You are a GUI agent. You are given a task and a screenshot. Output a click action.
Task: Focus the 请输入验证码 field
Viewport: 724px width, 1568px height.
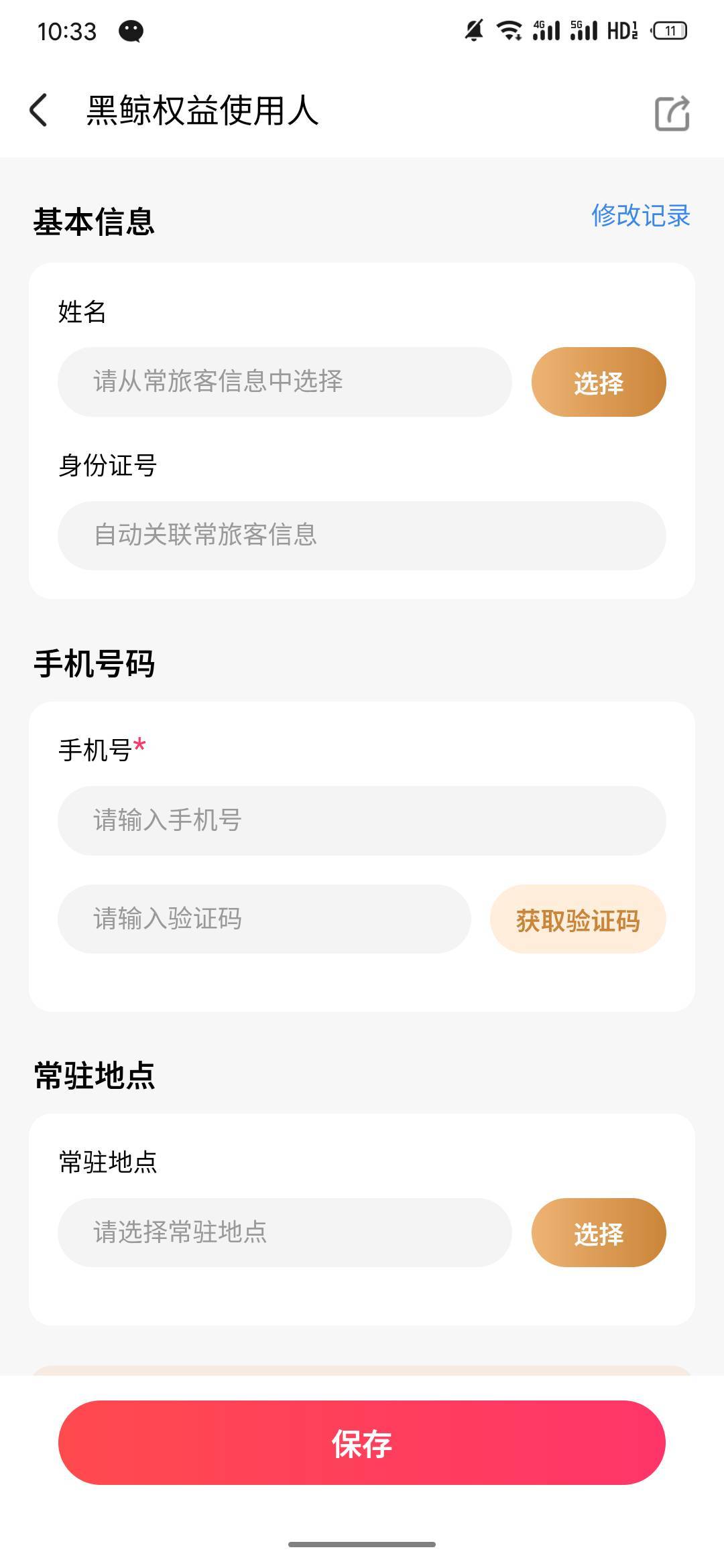[264, 919]
